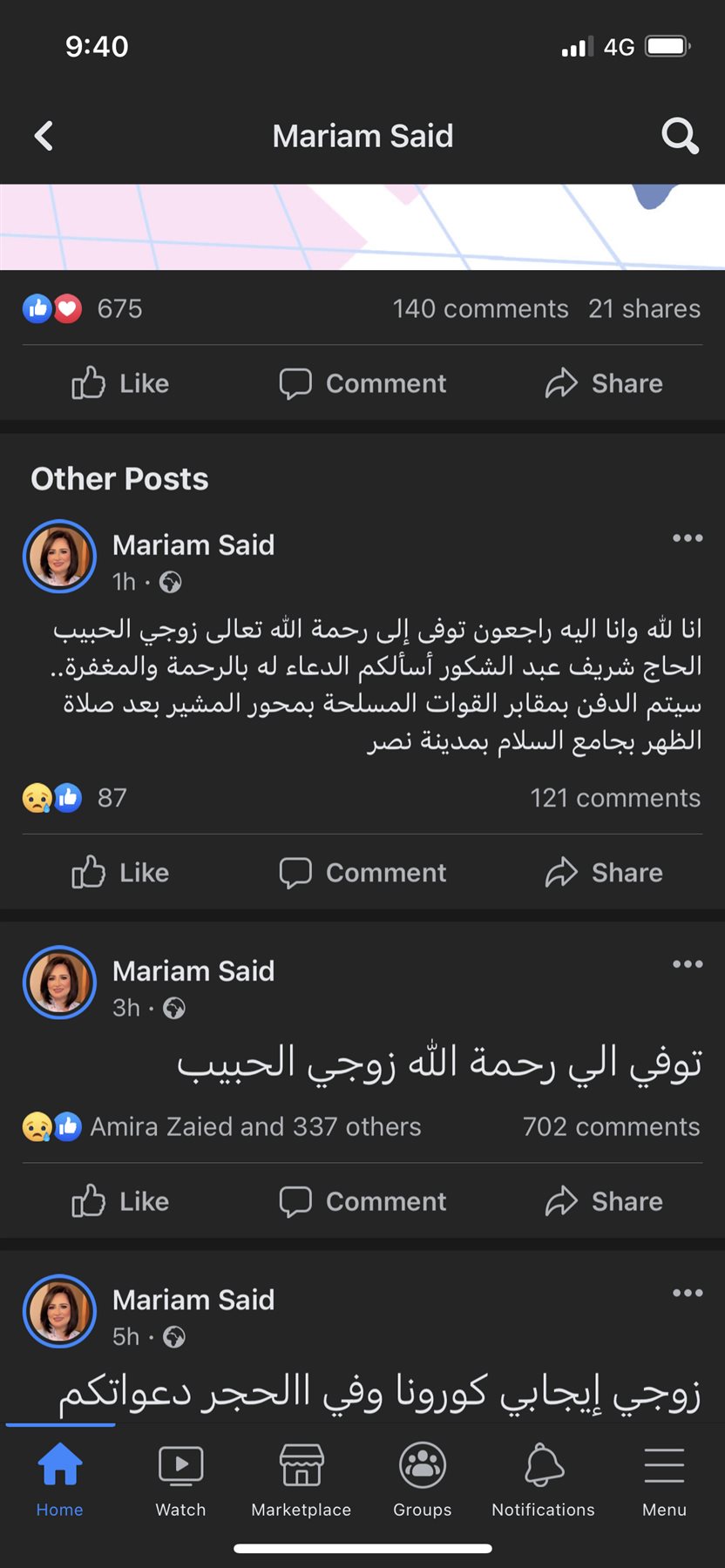Like the post with 675 reactions
The image size is (725, 1568).
pos(120,383)
